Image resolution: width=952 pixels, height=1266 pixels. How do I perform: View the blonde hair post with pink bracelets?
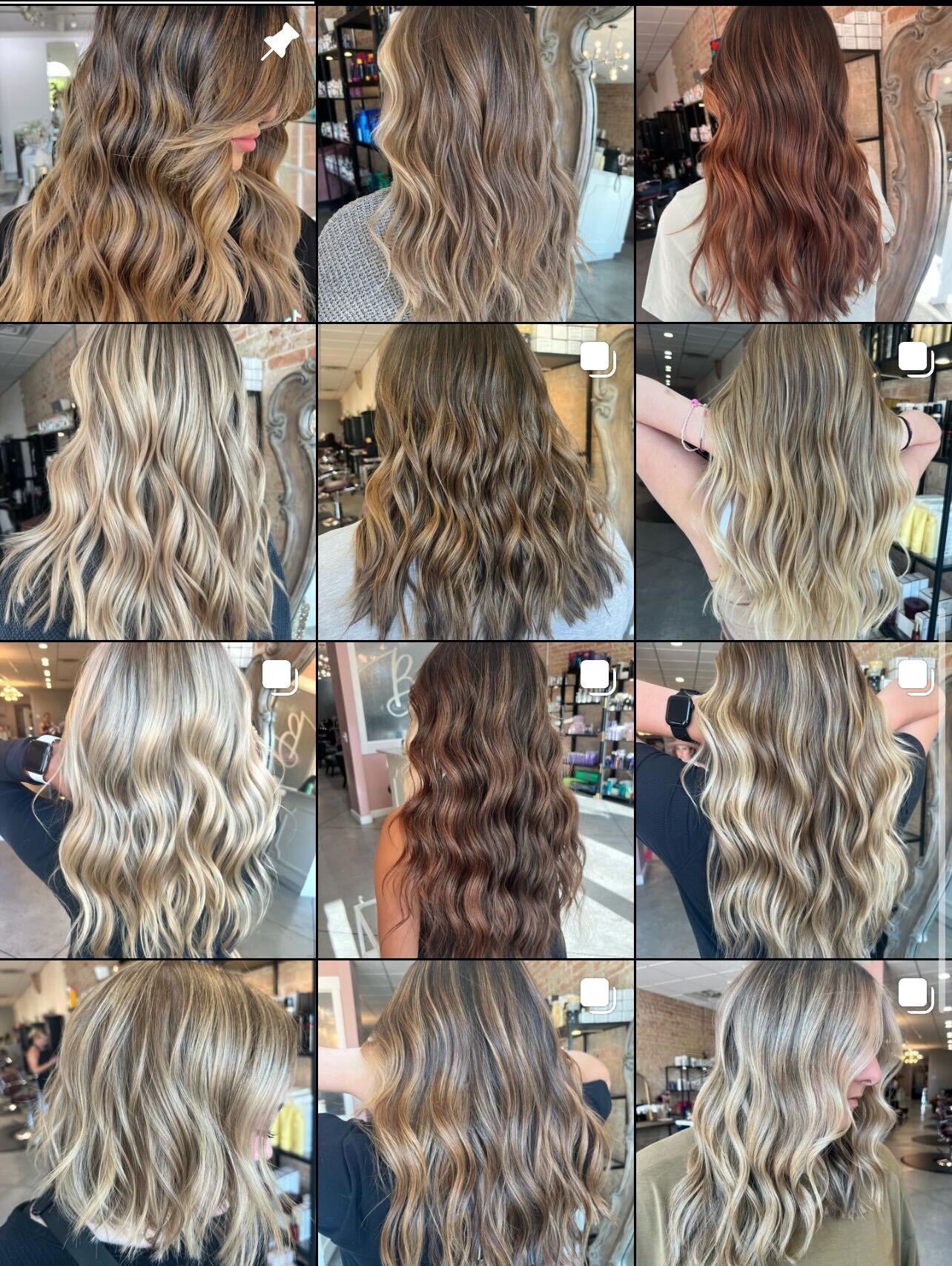pyautogui.click(x=793, y=481)
